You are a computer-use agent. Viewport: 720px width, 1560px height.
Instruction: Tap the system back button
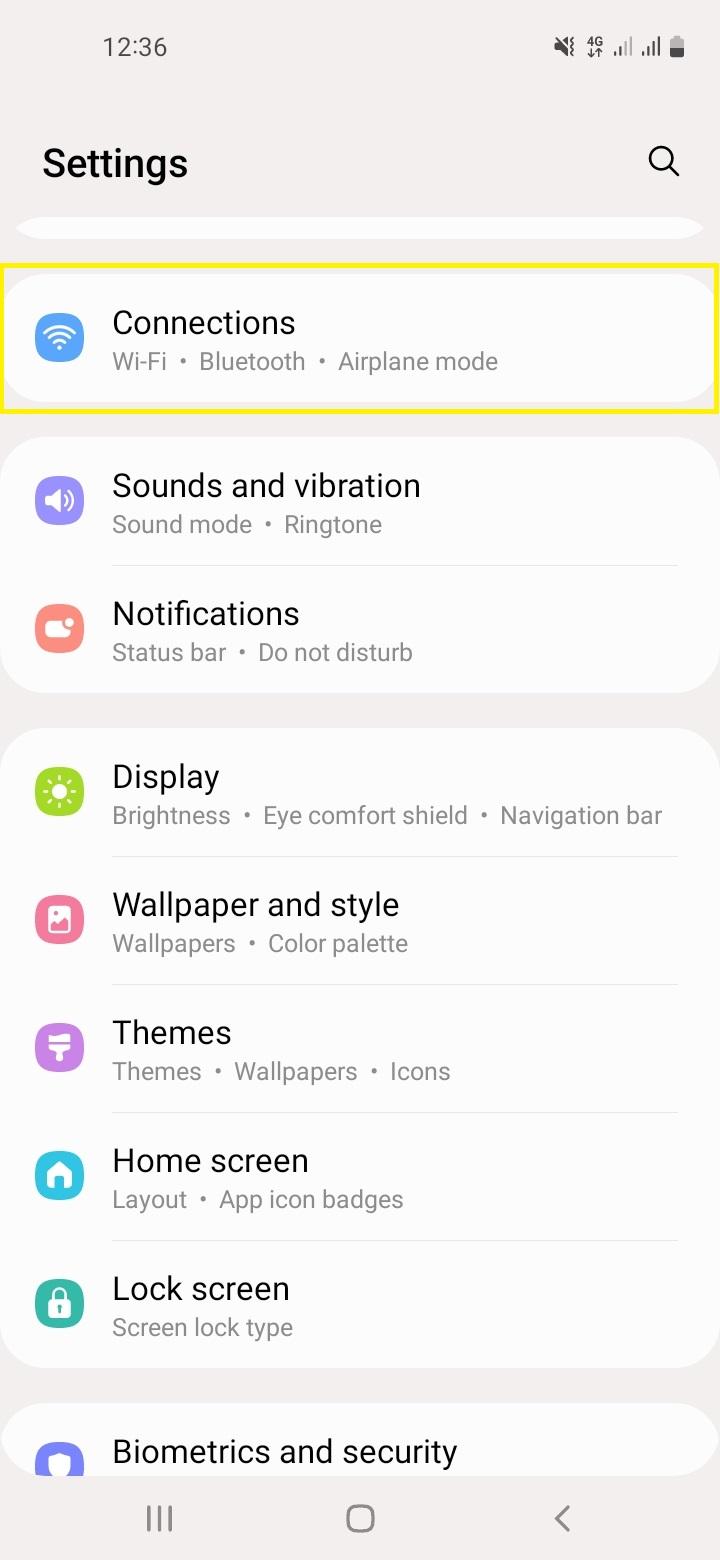(x=562, y=1518)
